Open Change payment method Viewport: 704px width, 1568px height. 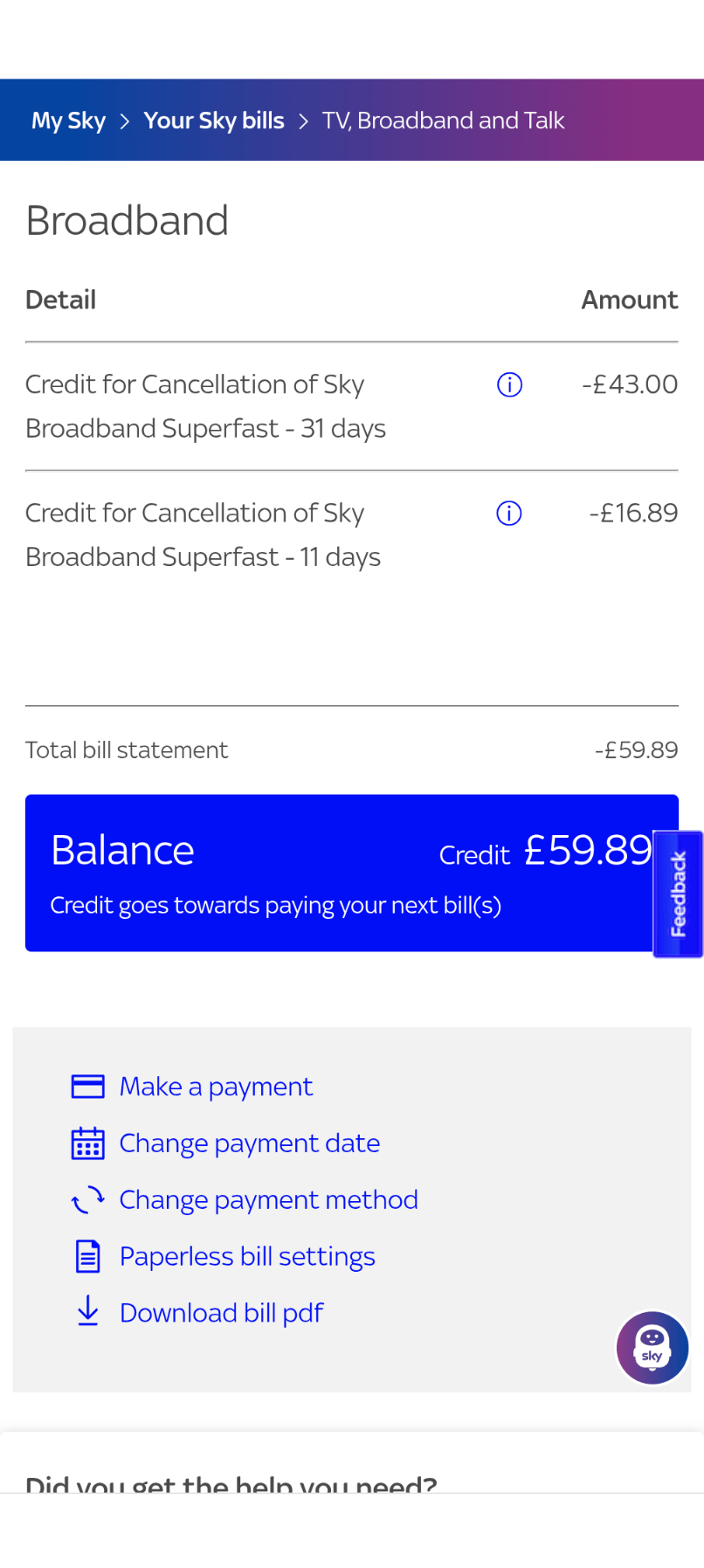pyautogui.click(x=268, y=1199)
